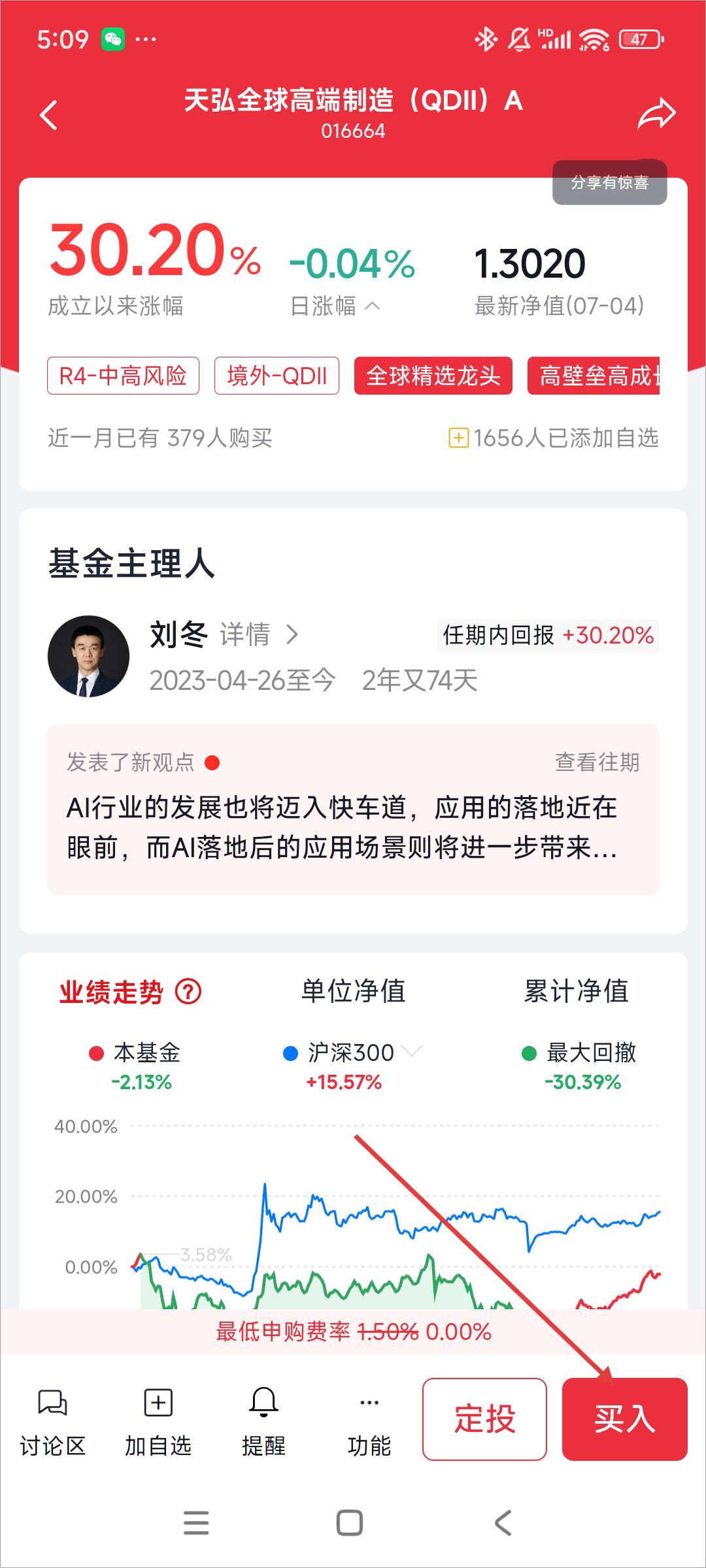Image resolution: width=706 pixels, height=1568 pixels.
Task: Tap the 境外-QDII tag
Action: (x=277, y=376)
